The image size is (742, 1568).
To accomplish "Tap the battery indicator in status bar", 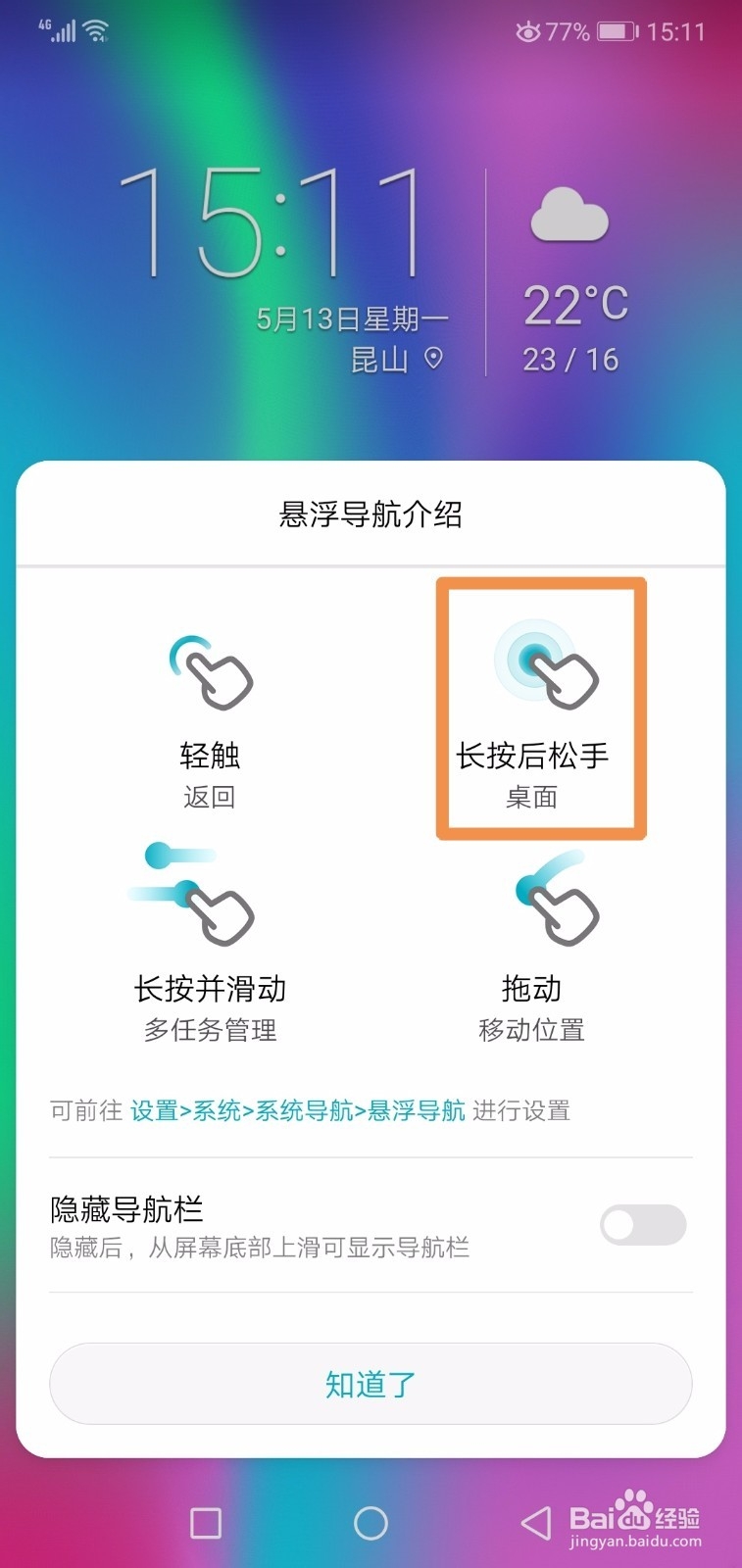I will pyautogui.click(x=616, y=29).
